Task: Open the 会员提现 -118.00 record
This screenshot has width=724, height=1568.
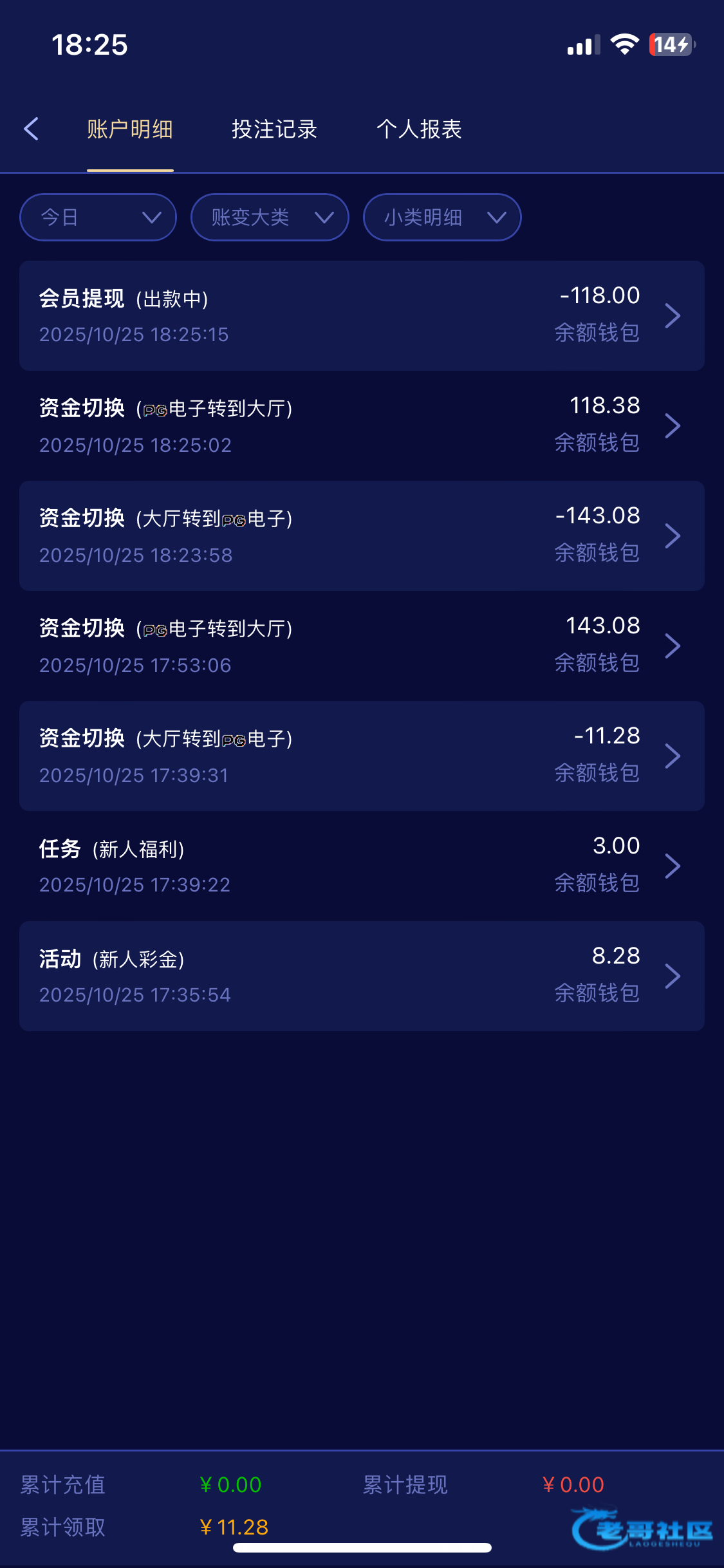Action: (362, 315)
